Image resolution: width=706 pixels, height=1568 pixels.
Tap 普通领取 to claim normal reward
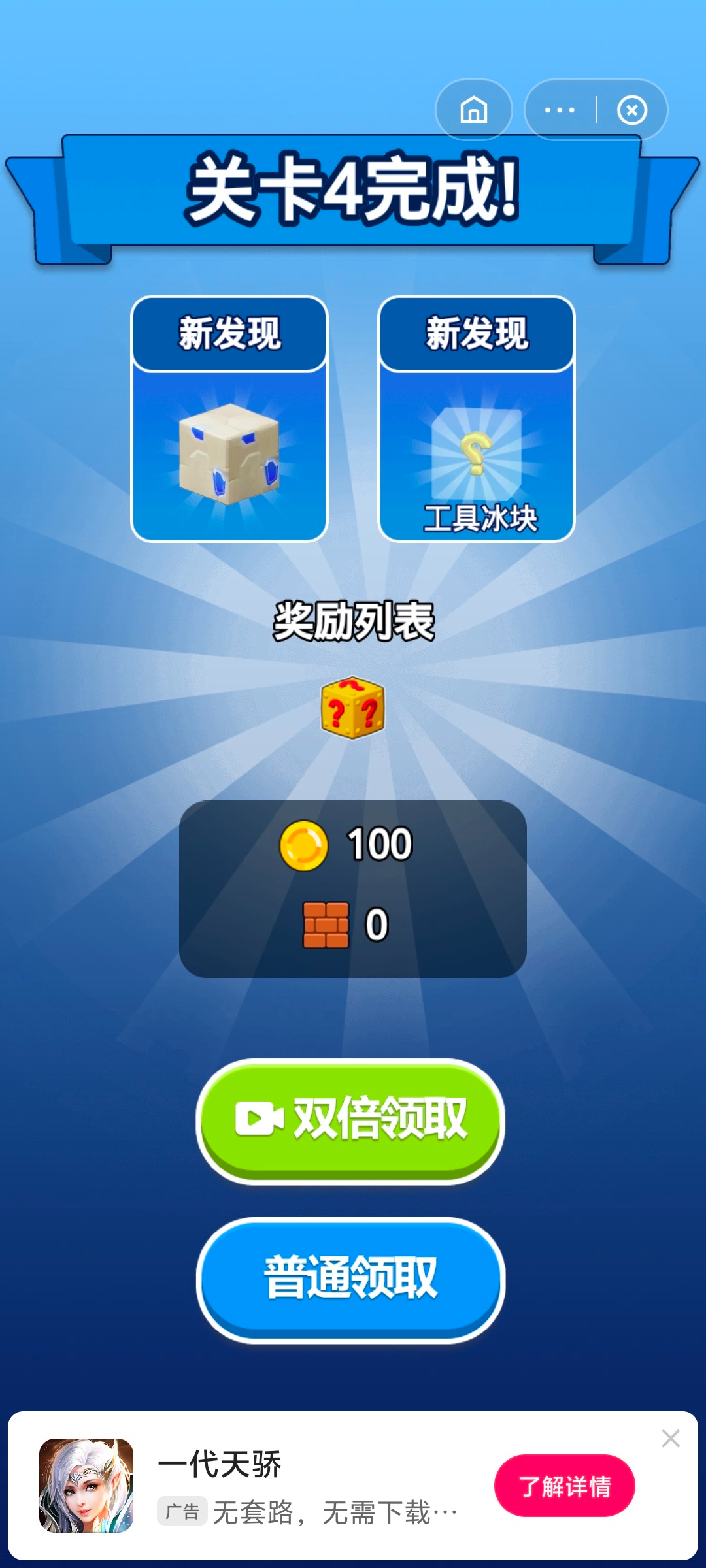click(x=351, y=1277)
